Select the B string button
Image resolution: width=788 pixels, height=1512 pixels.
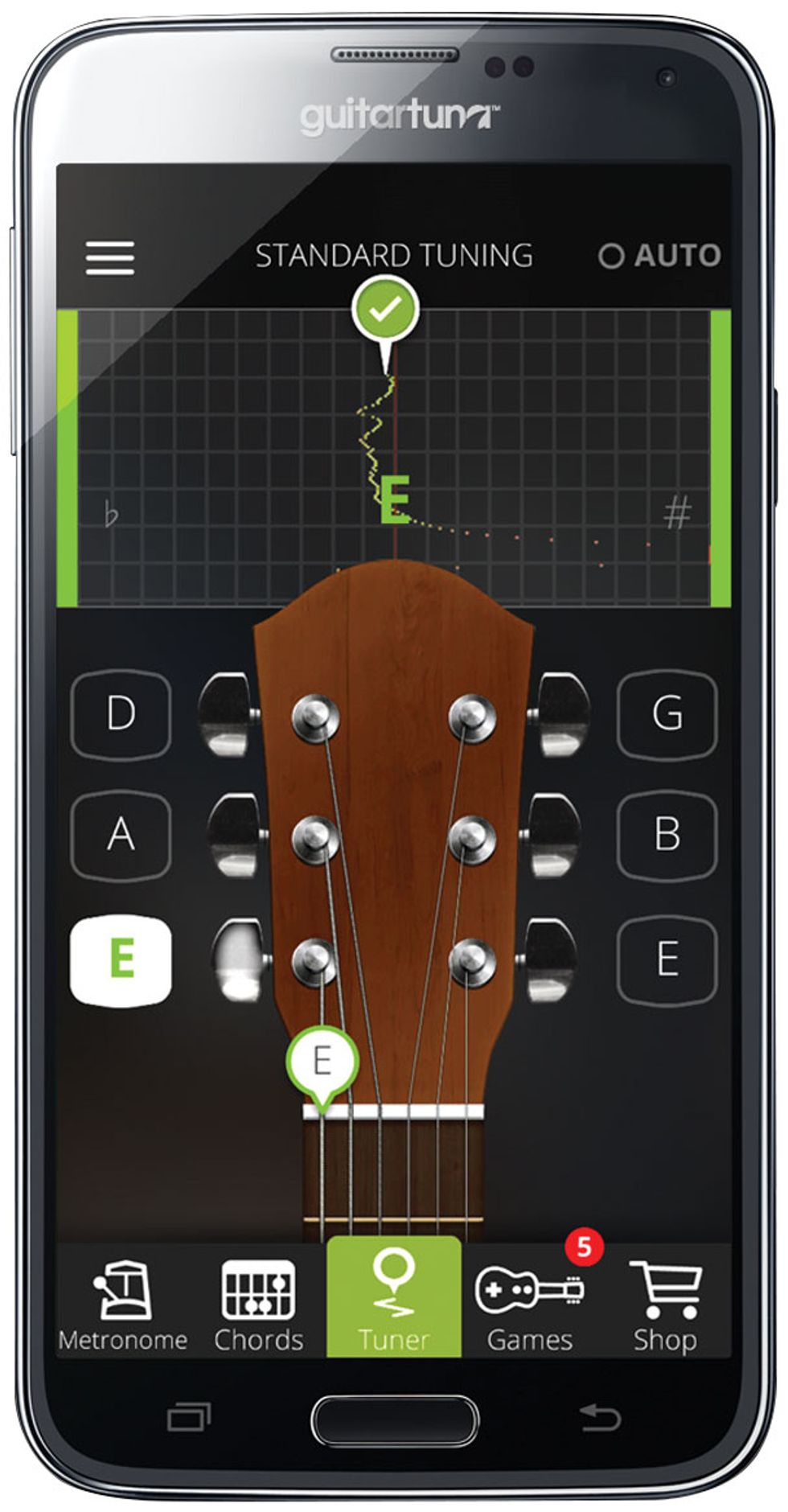[x=667, y=835]
